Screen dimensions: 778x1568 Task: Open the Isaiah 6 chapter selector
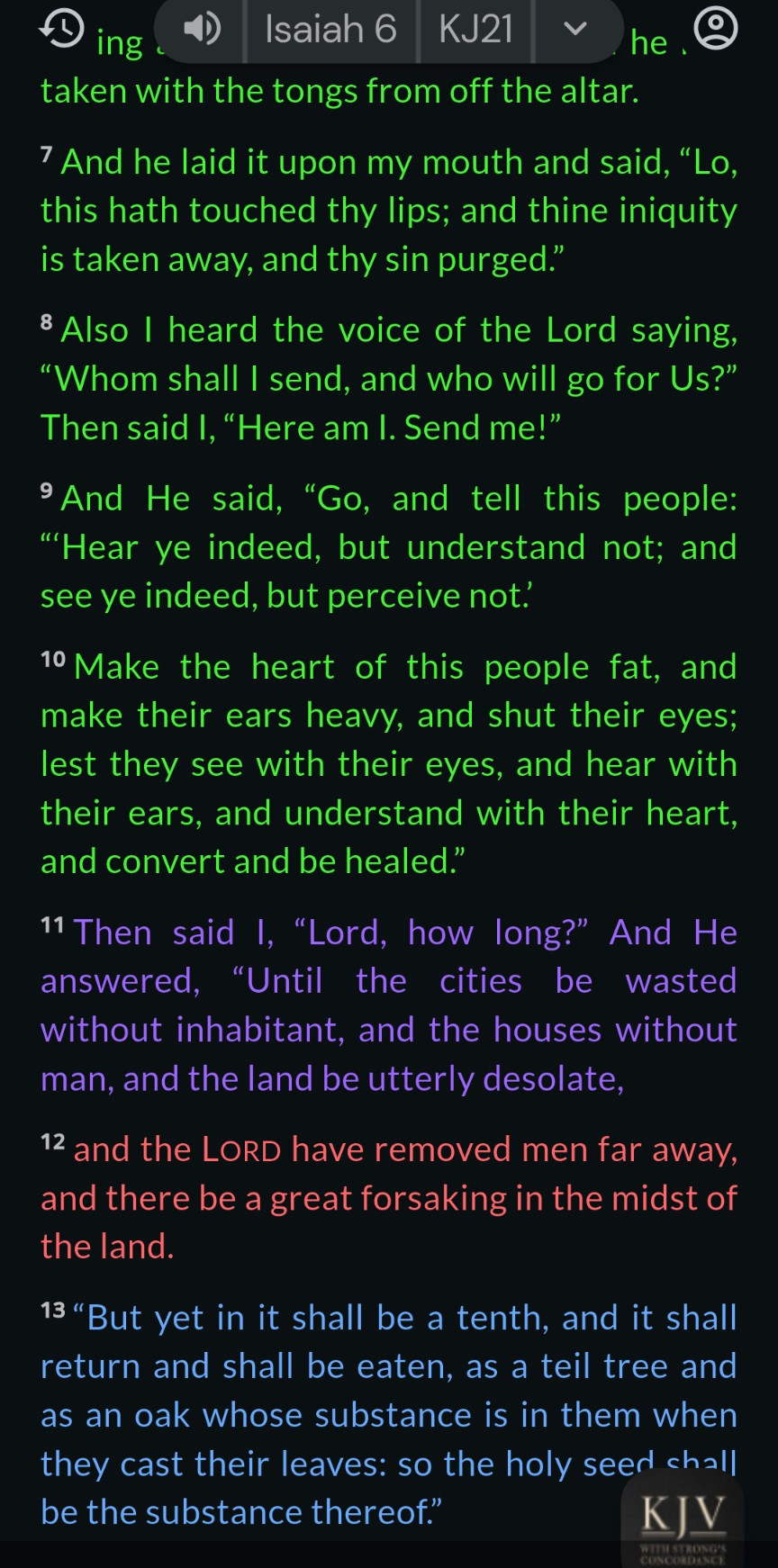pyautogui.click(x=330, y=30)
